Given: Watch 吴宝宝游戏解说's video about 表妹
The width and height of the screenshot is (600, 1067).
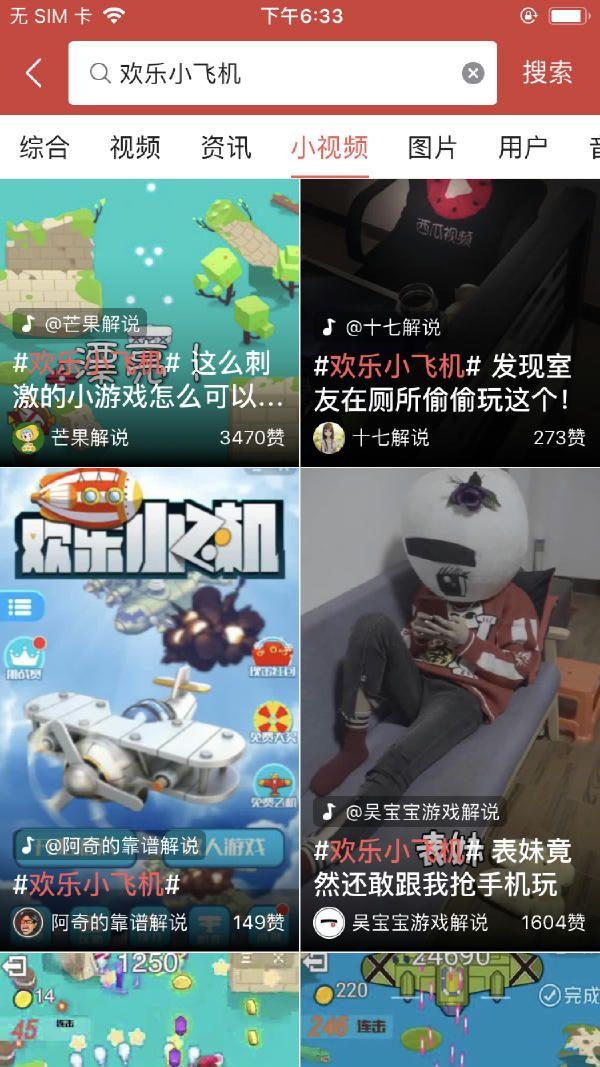Looking at the screenshot, I should [450, 708].
